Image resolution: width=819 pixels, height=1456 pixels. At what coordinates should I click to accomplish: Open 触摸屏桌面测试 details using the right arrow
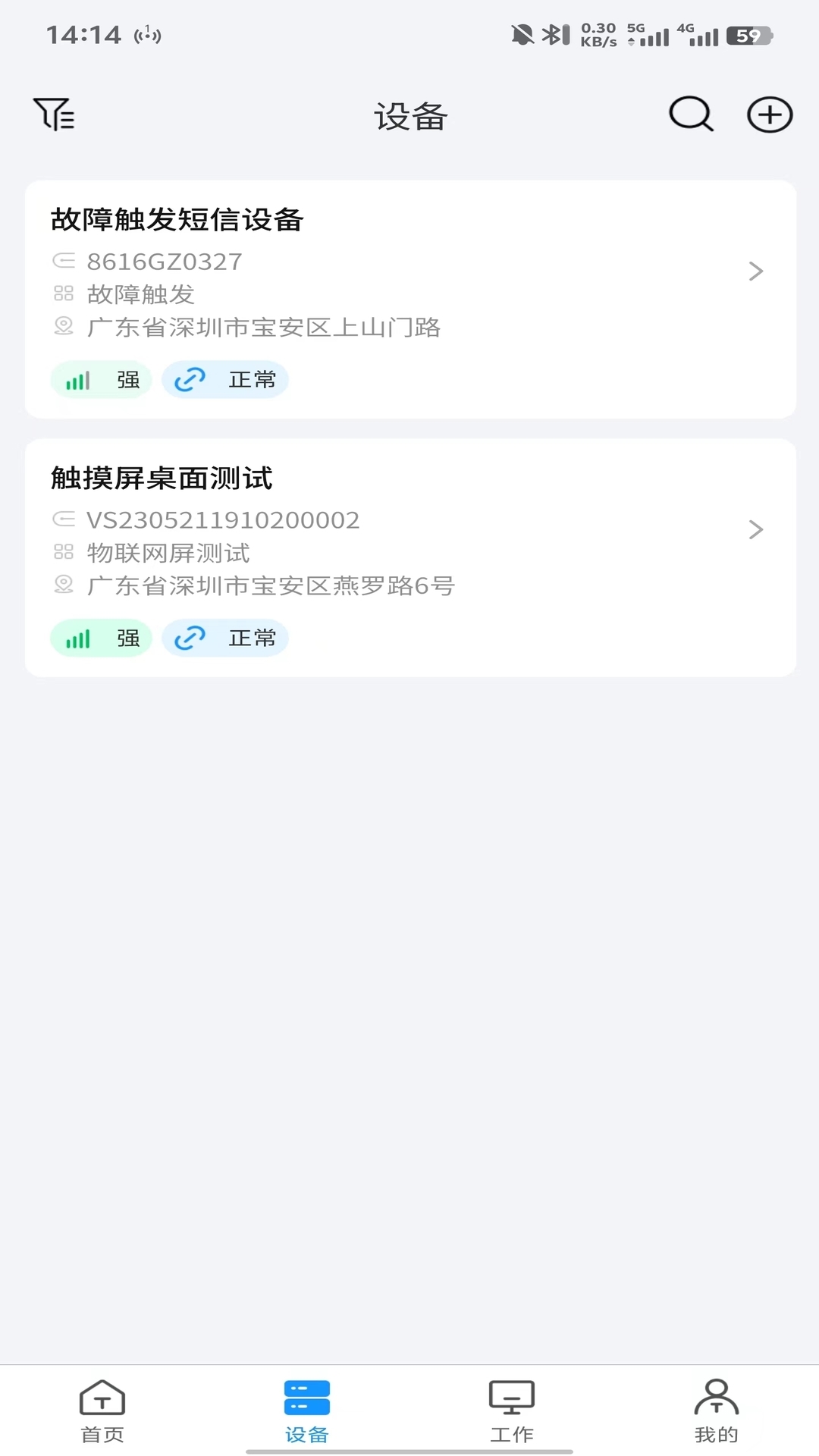[755, 529]
